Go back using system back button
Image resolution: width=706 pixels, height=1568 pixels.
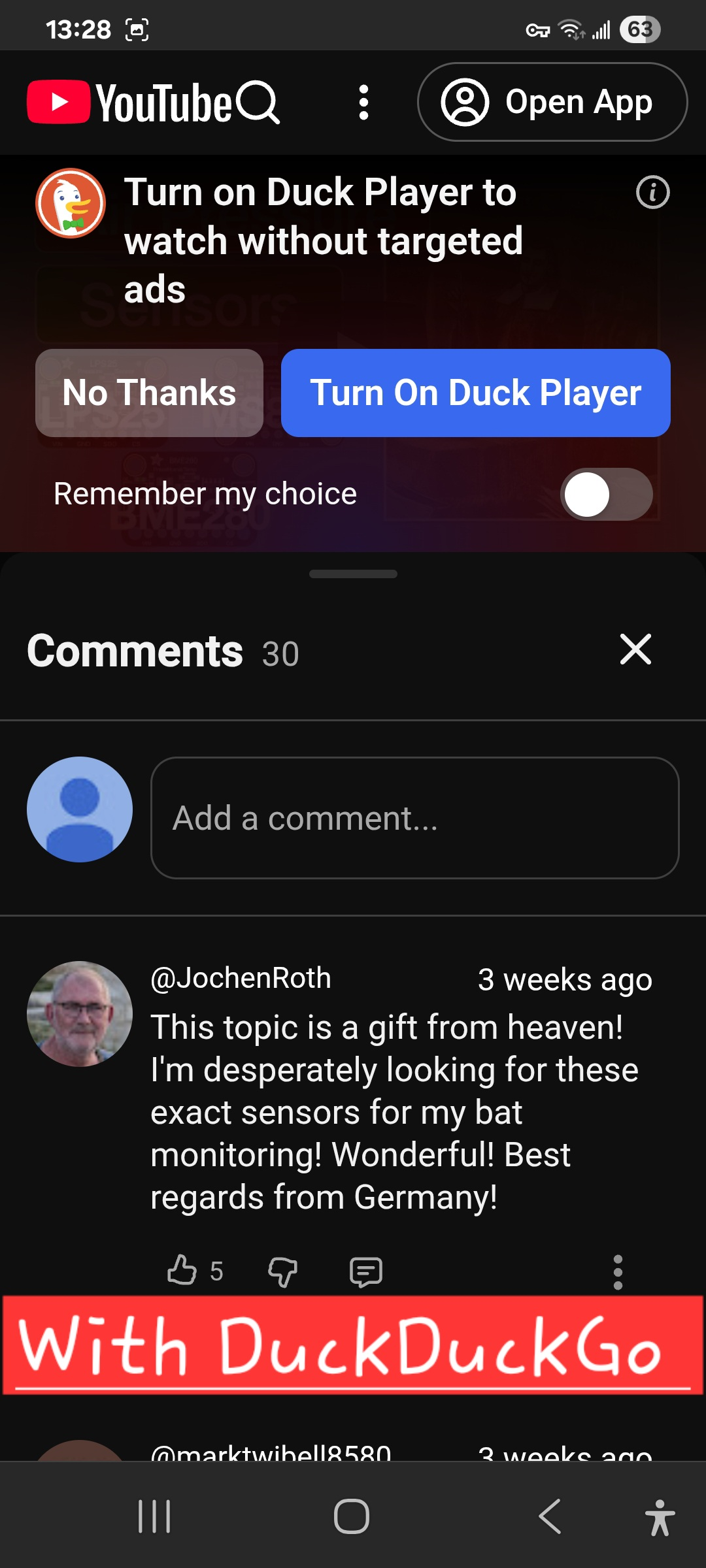click(550, 1516)
